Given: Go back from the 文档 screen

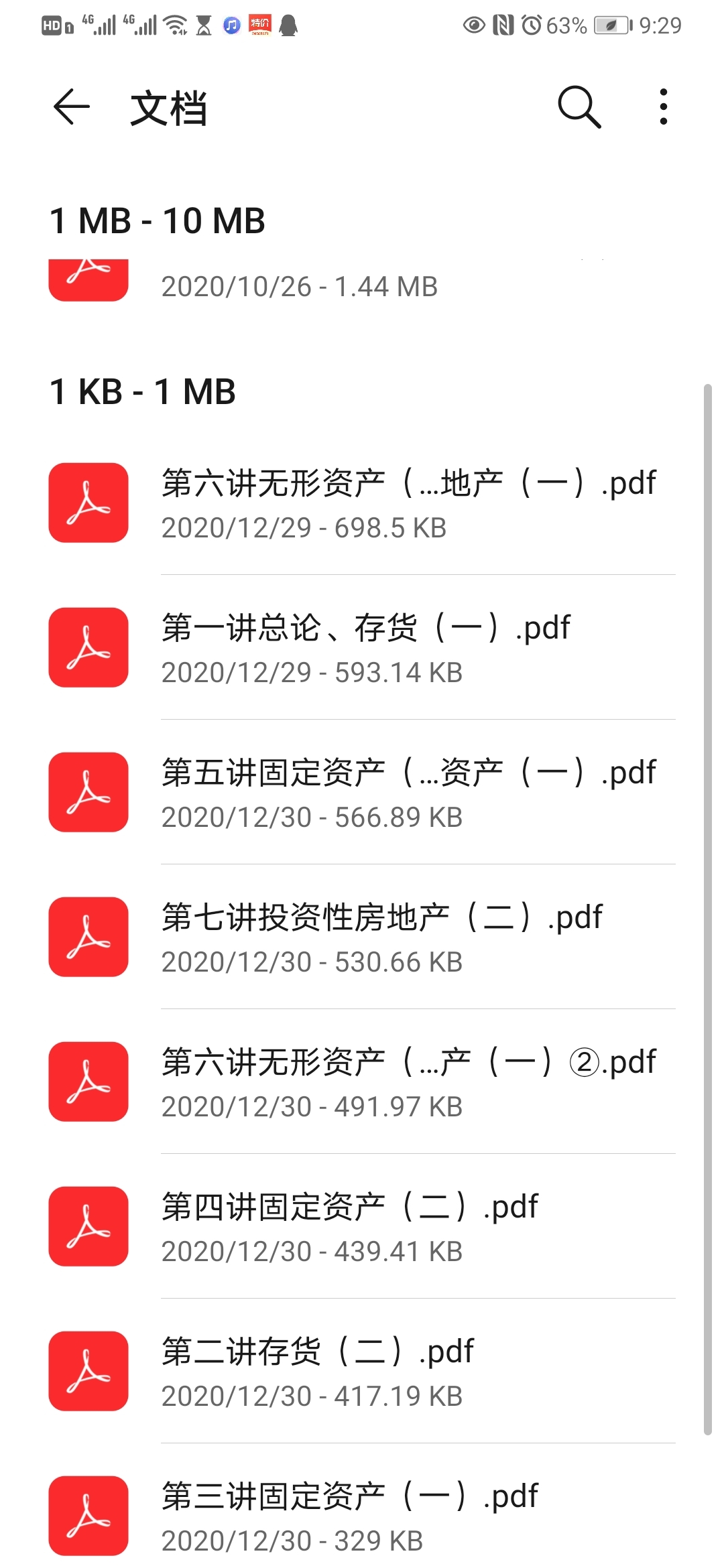Looking at the screenshot, I should tap(72, 107).
